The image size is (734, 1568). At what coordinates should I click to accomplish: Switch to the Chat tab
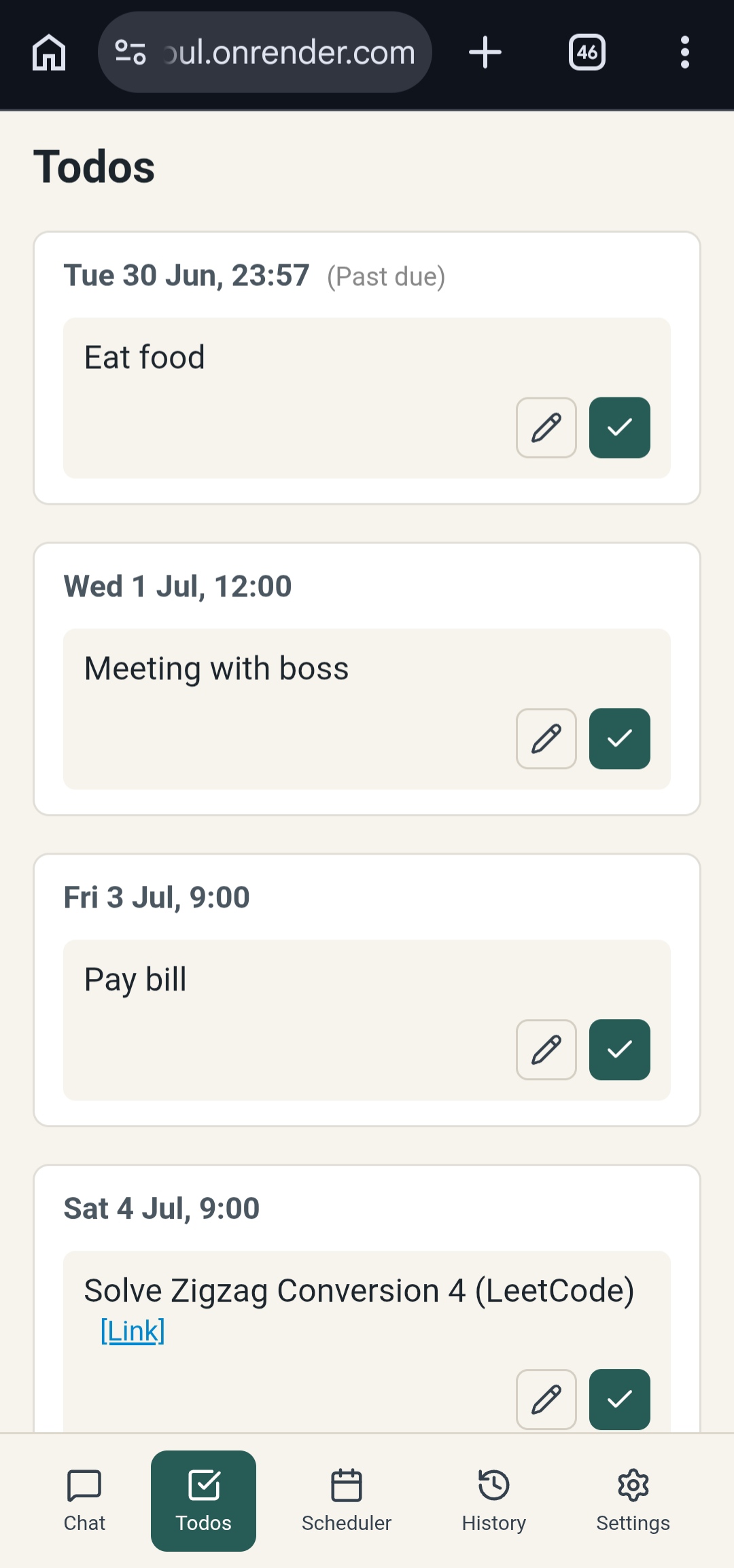84,1501
